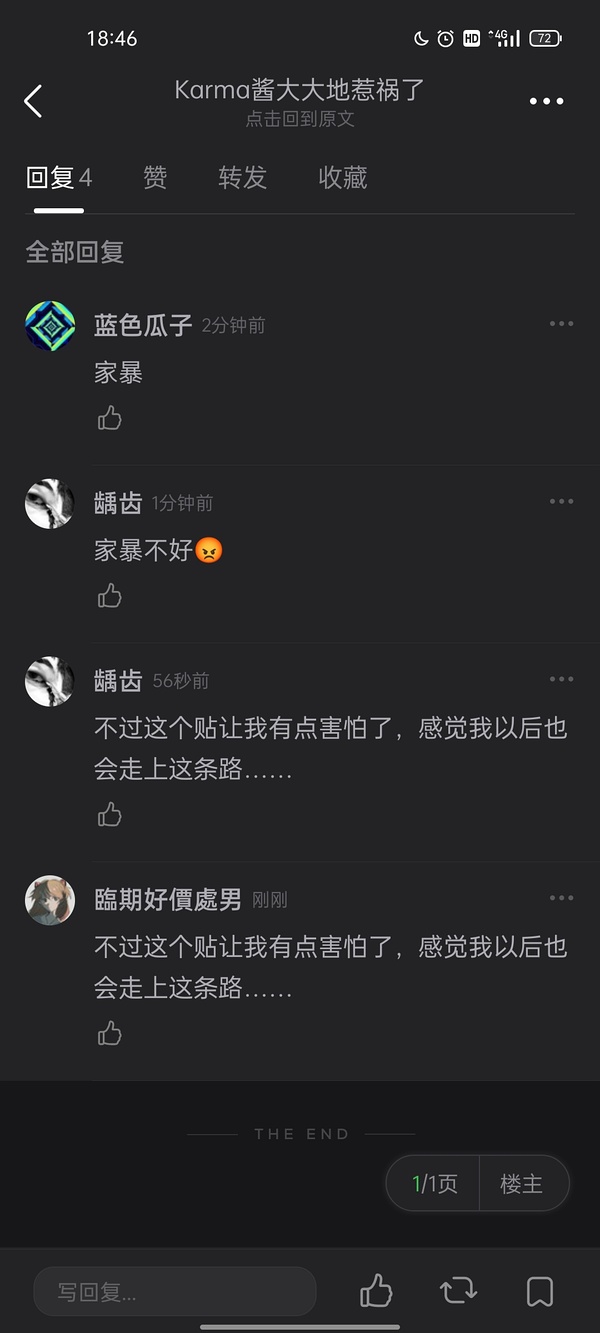Open more options for the 家暴不好 reply
This screenshot has width=600, height=1333.
(x=561, y=502)
